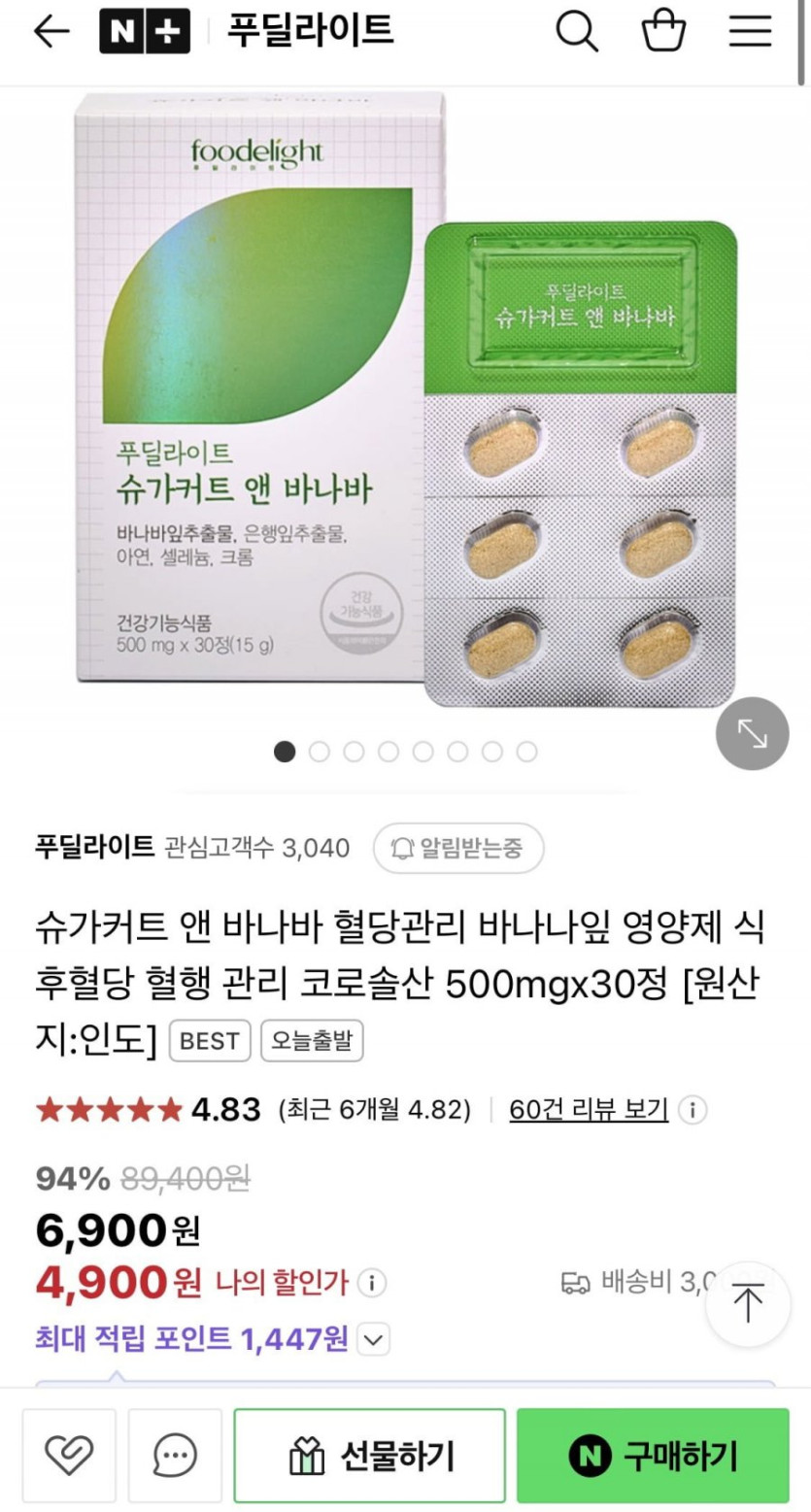Viewport: 811px width, 1512px height.
Task: Open the 푸딜라이트 store link
Action: [x=94, y=847]
